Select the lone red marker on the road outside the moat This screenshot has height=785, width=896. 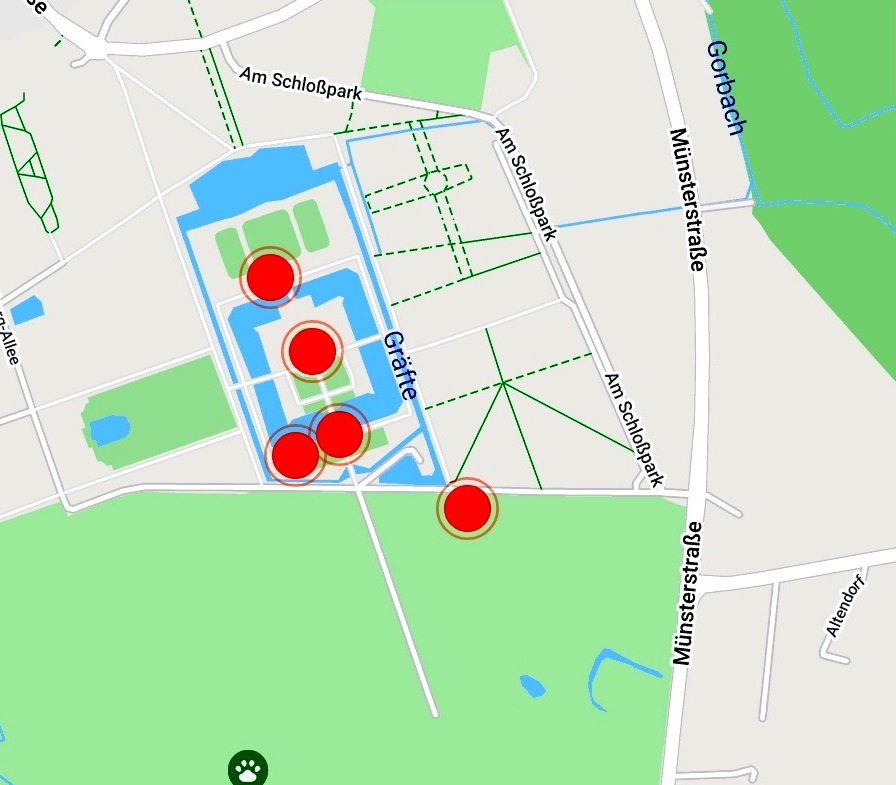(467, 508)
